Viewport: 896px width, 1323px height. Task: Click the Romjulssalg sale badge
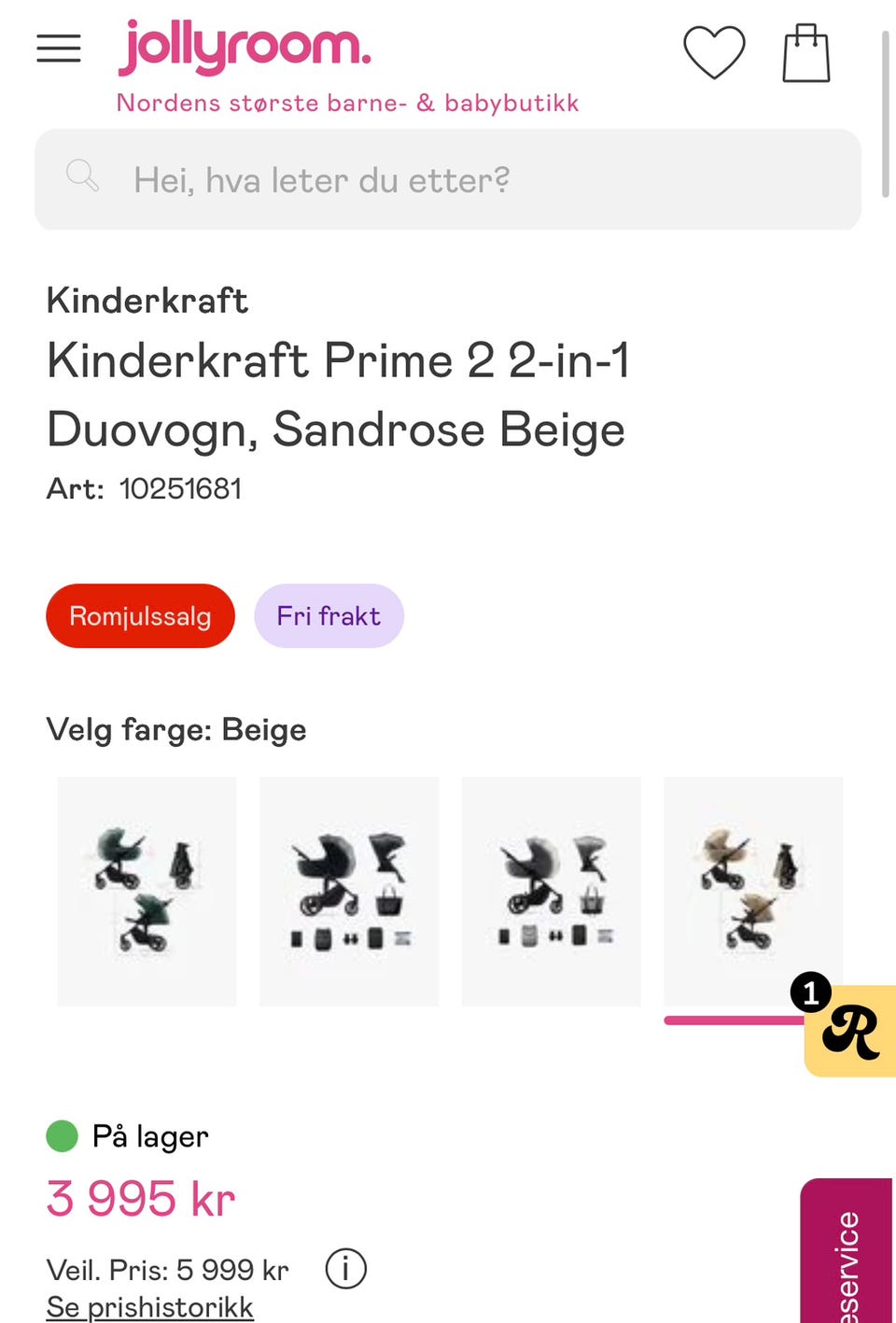140,615
